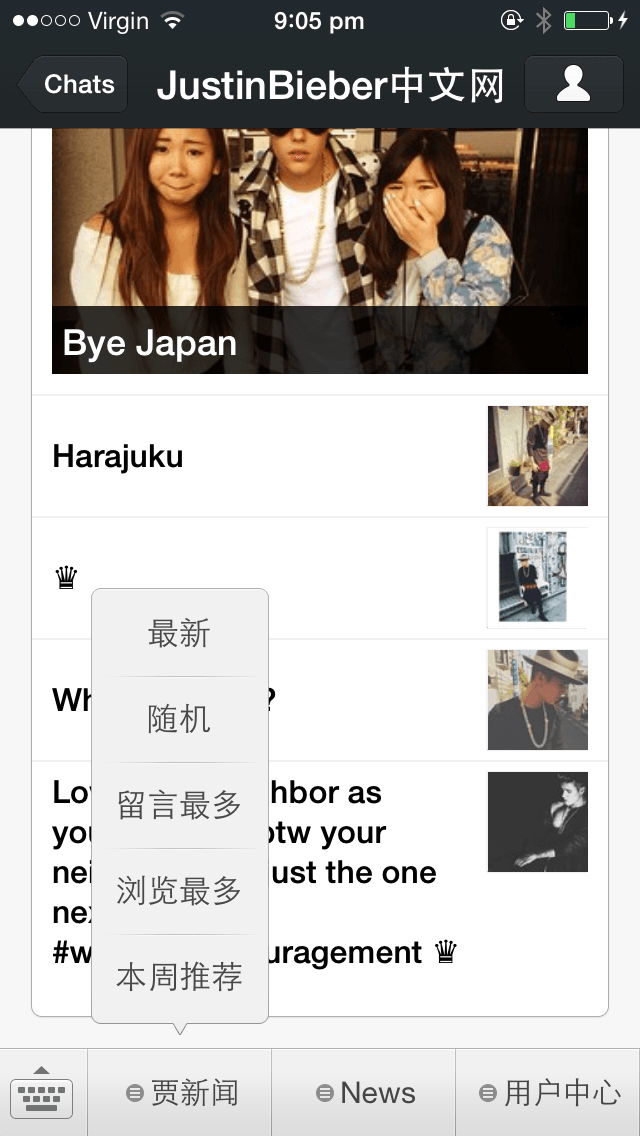The image size is (640, 1136).
Task: Choose 留言最多 in the popup
Action: pyautogui.click(x=180, y=806)
